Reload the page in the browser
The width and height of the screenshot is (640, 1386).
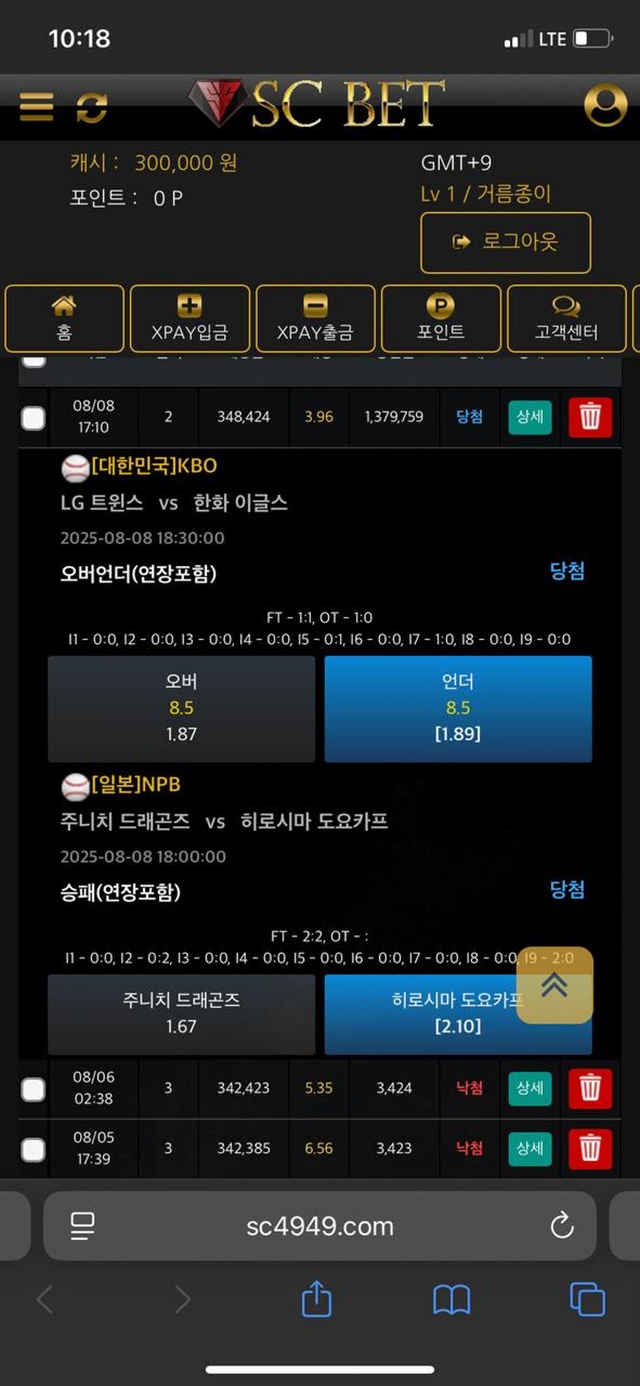coord(562,1225)
